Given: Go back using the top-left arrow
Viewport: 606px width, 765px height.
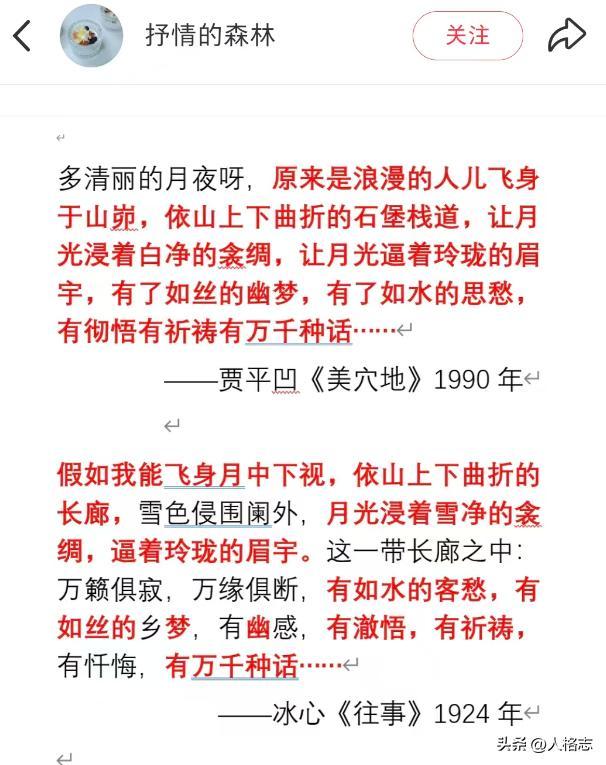Looking at the screenshot, I should coord(22,37).
